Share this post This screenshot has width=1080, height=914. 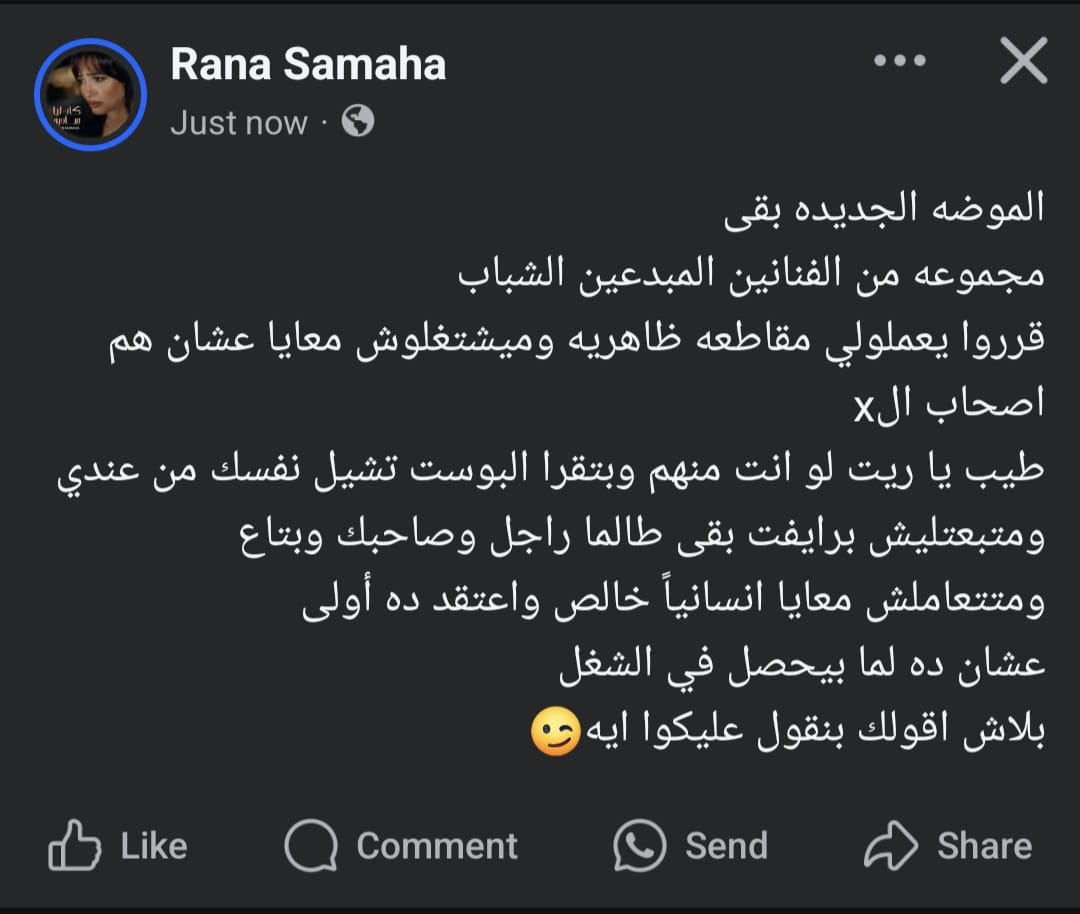coord(948,847)
